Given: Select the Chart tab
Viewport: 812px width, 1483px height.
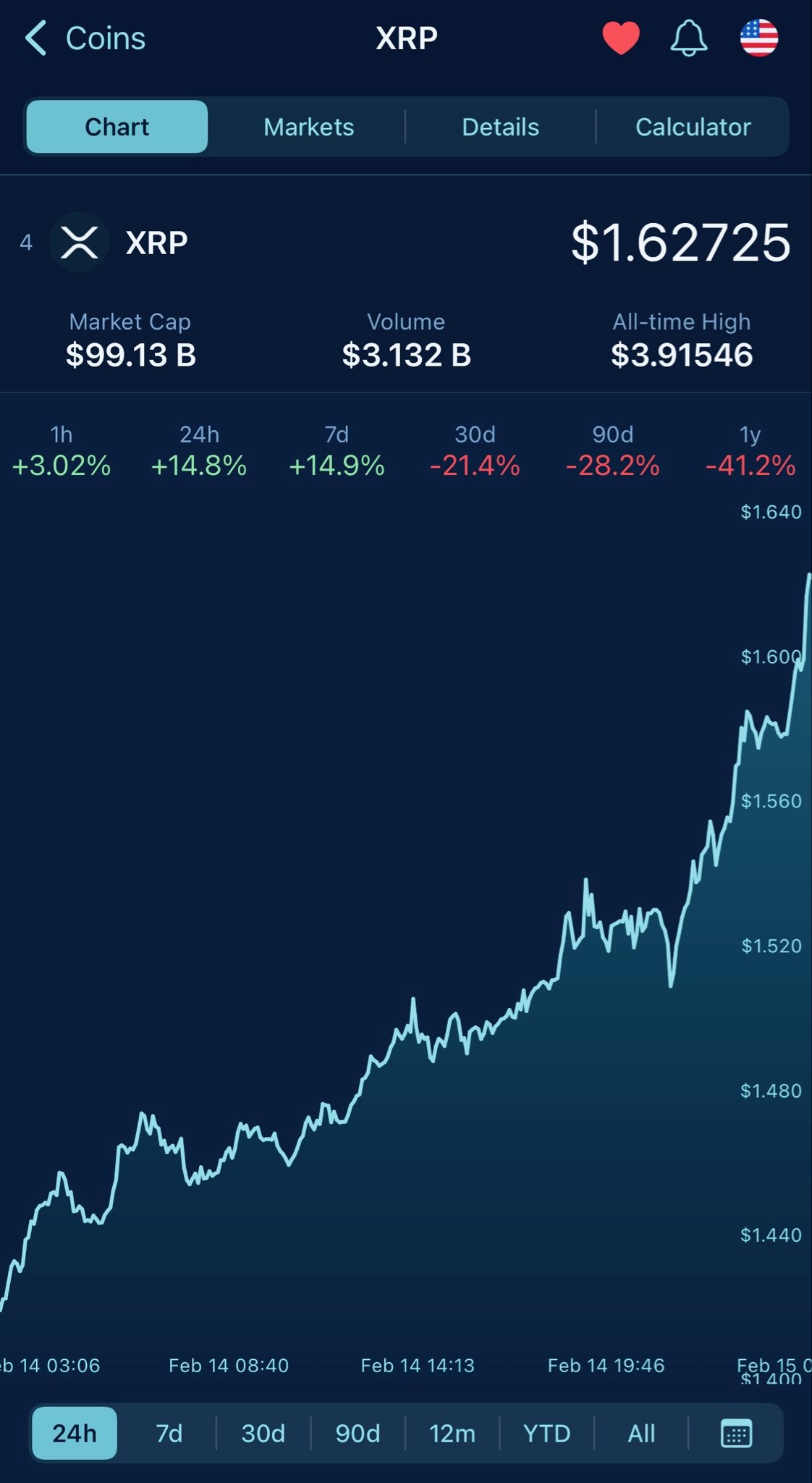Looking at the screenshot, I should pos(117,127).
